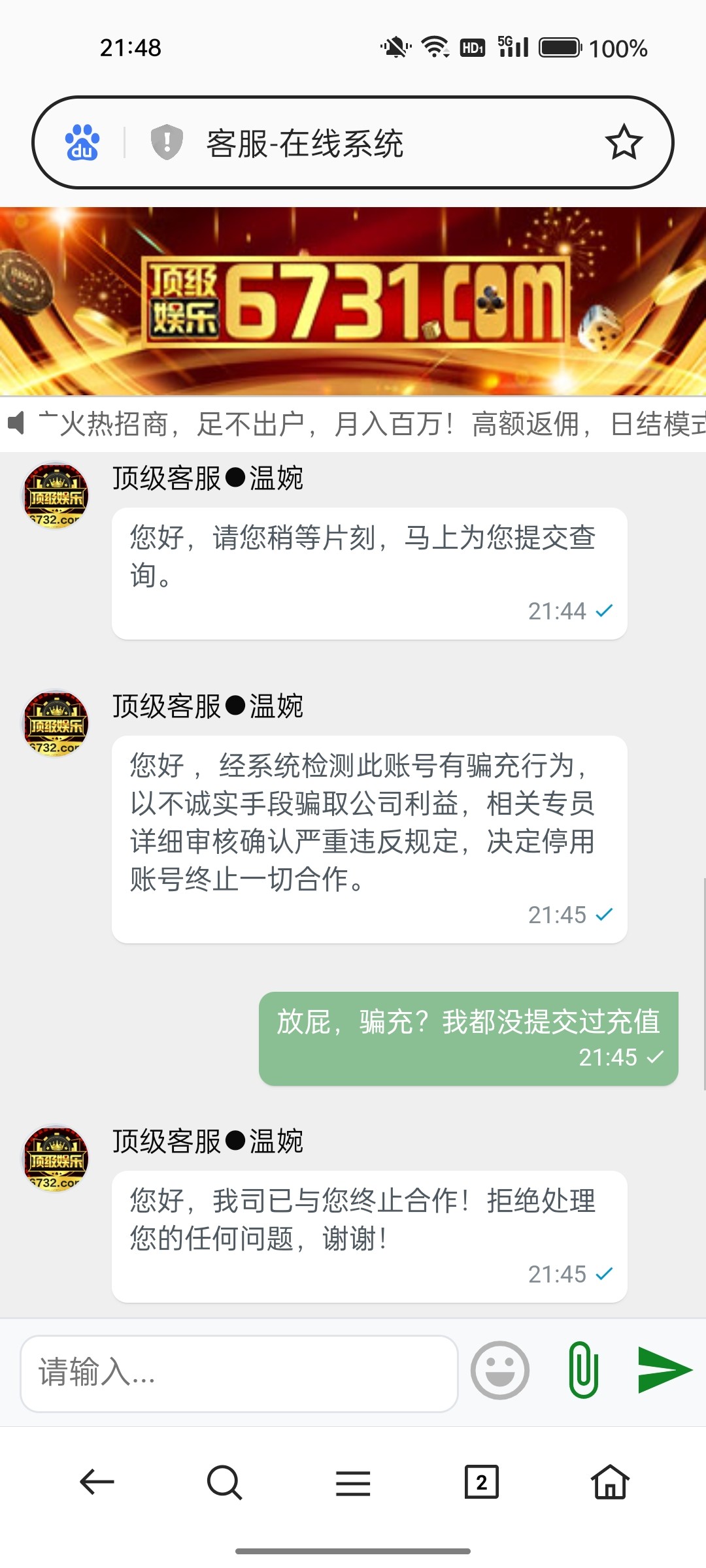
Task: Go back using the browser back arrow
Action: (x=97, y=1482)
